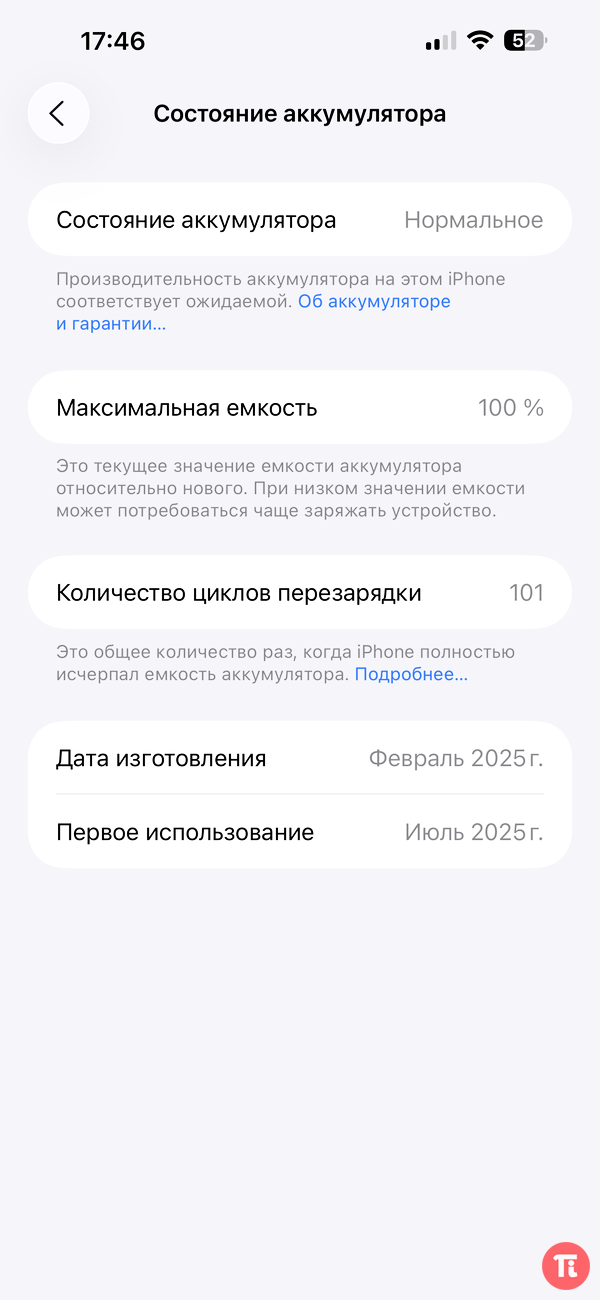Open the «Об аккумуляторе и гарантии» link
The width and height of the screenshot is (600, 1300).
tap(374, 301)
